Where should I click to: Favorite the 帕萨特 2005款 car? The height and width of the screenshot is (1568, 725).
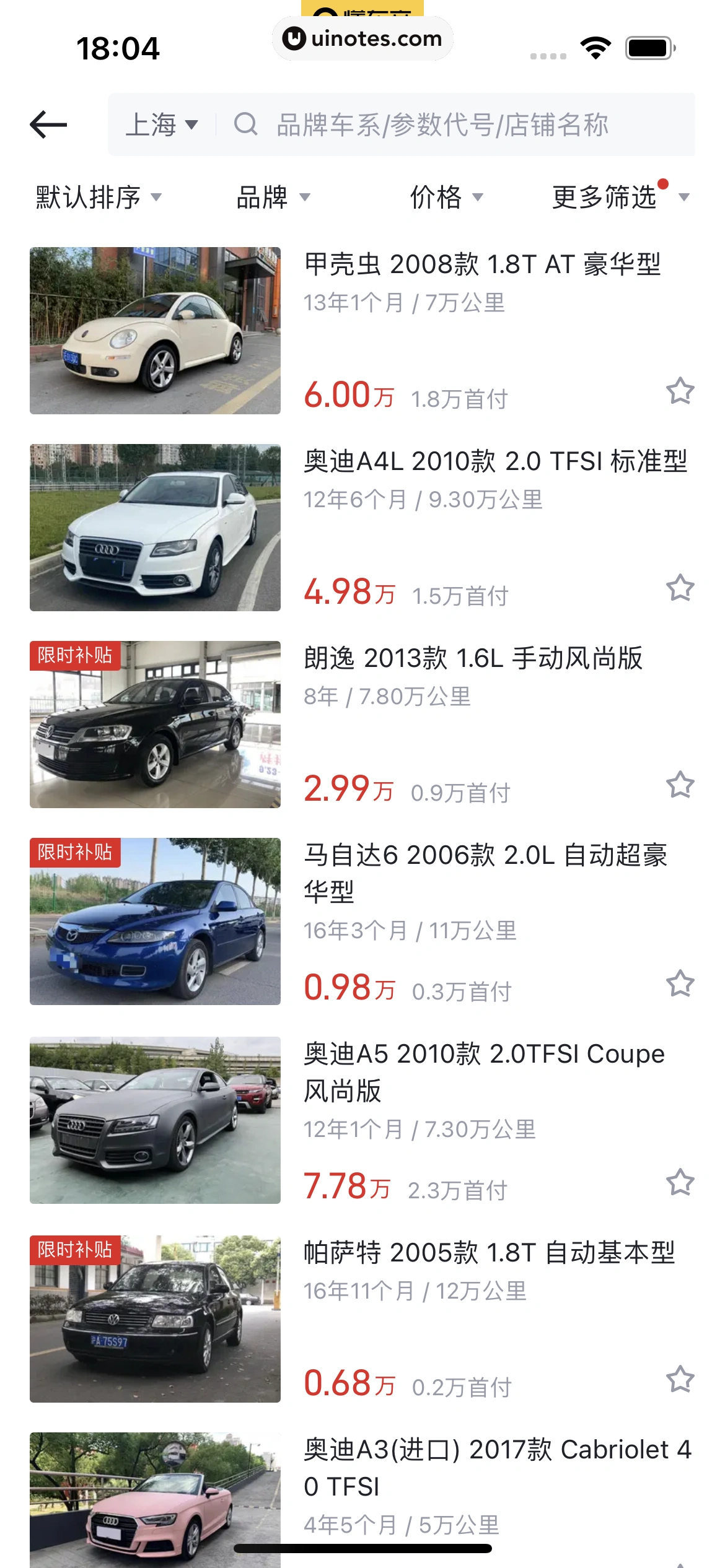[x=680, y=1380]
